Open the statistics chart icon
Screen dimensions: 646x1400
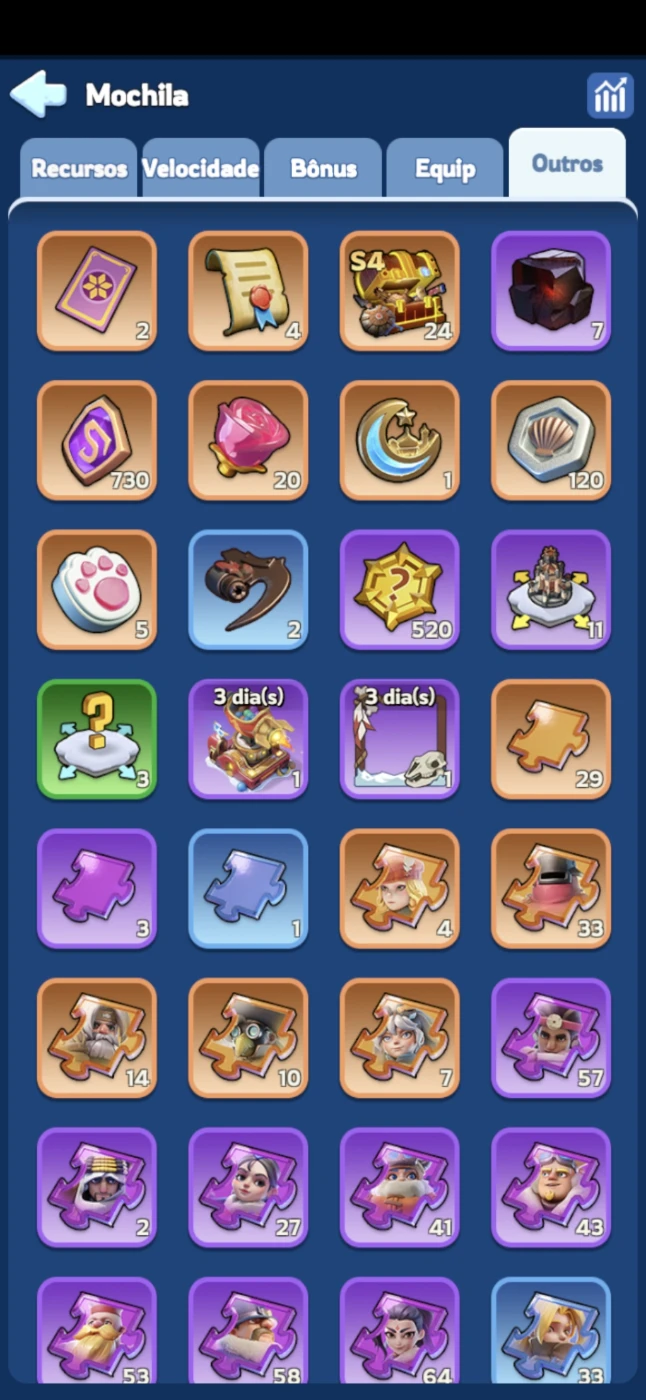coord(609,96)
